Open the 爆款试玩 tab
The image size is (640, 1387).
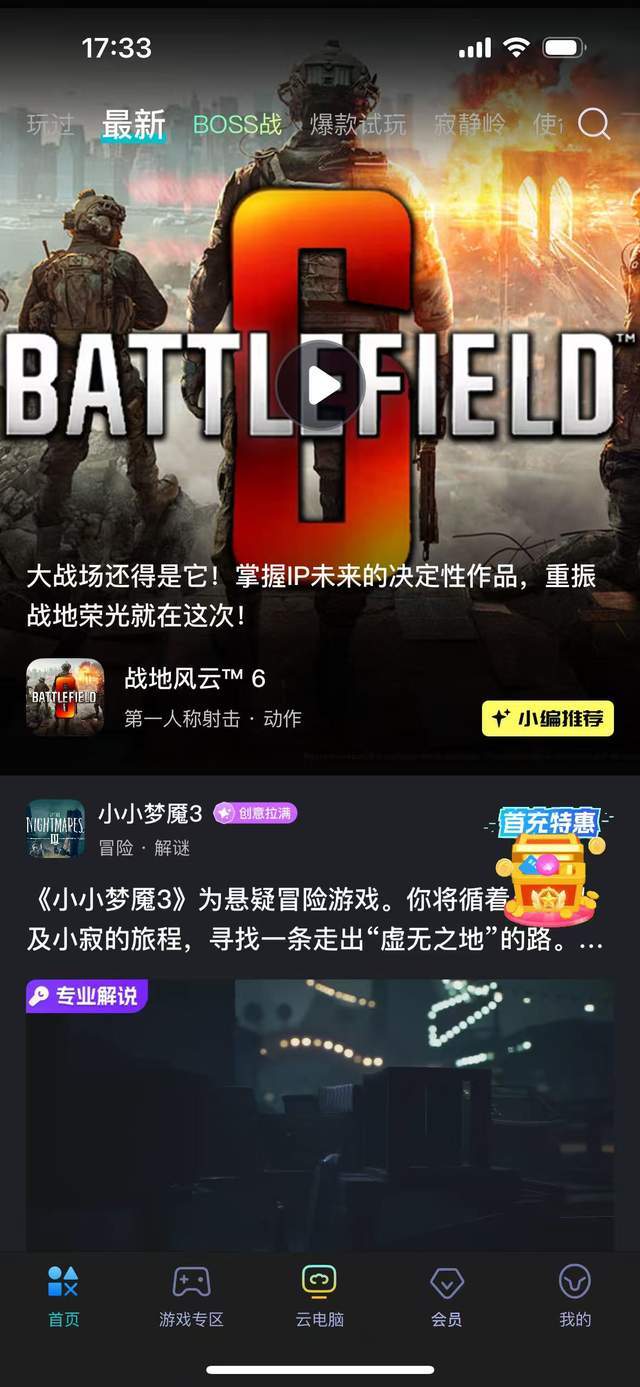(x=357, y=125)
